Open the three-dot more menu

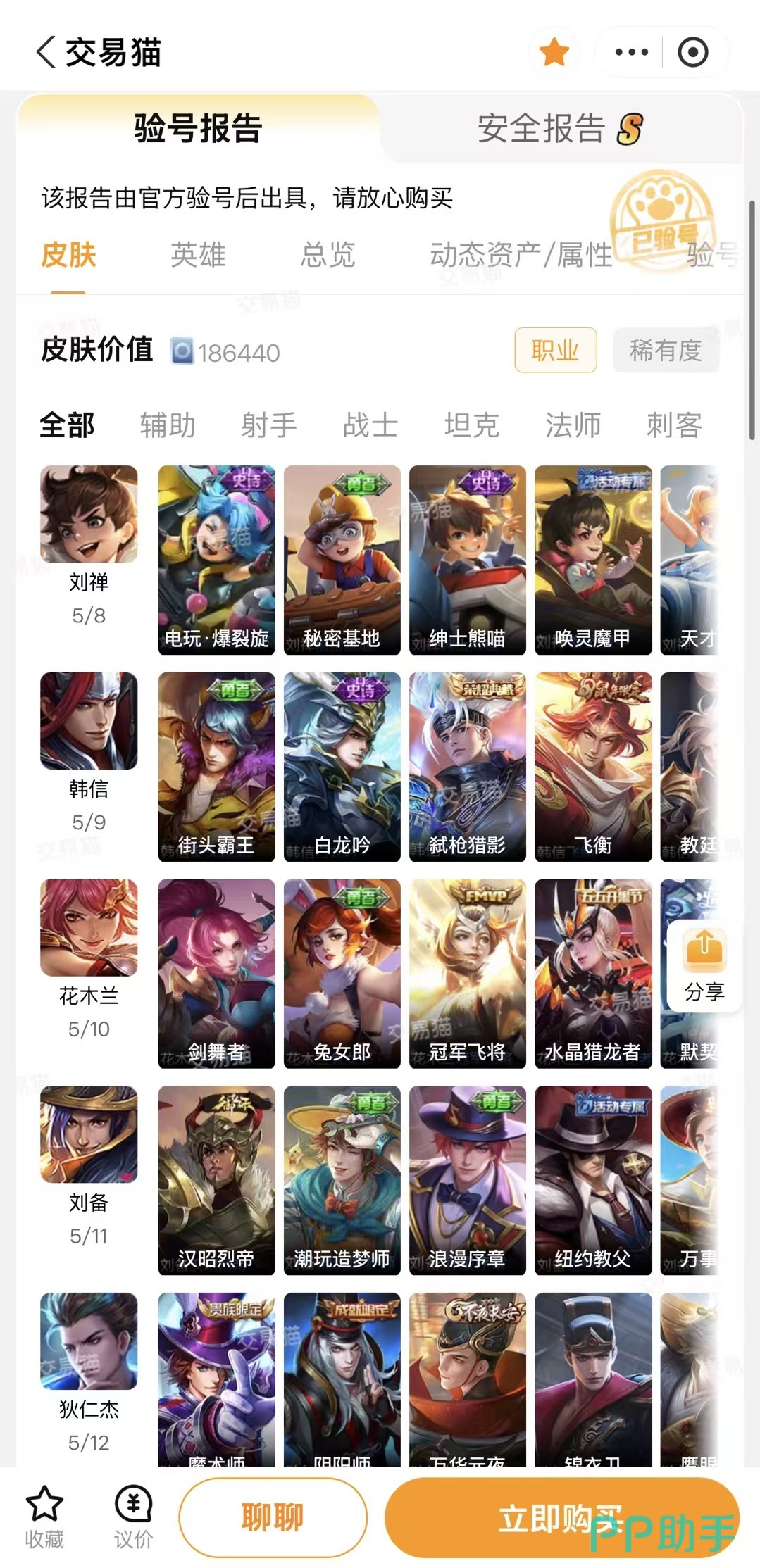631,52
